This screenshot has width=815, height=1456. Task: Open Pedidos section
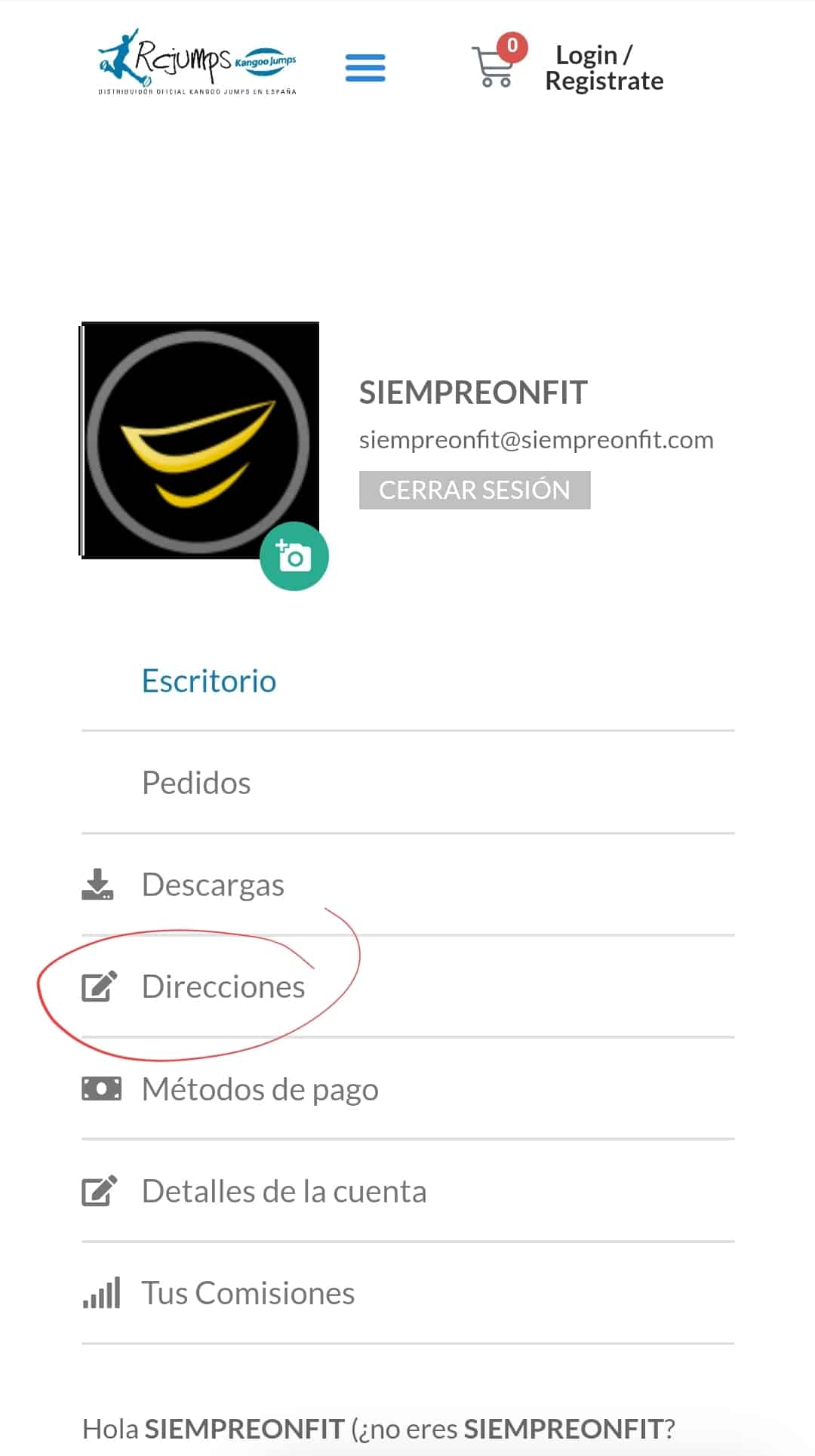coord(196,783)
